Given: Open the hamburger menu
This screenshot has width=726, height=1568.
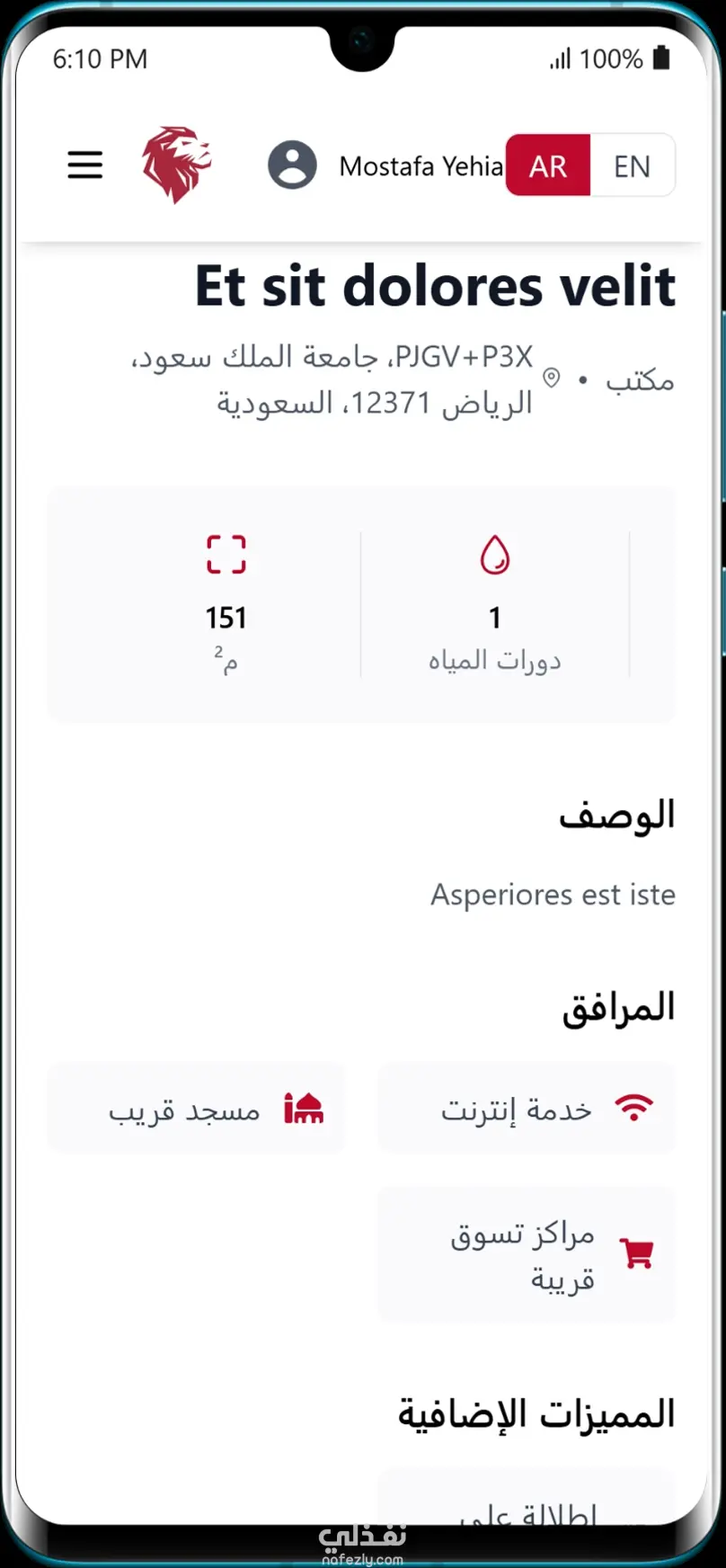Looking at the screenshot, I should tap(85, 165).
